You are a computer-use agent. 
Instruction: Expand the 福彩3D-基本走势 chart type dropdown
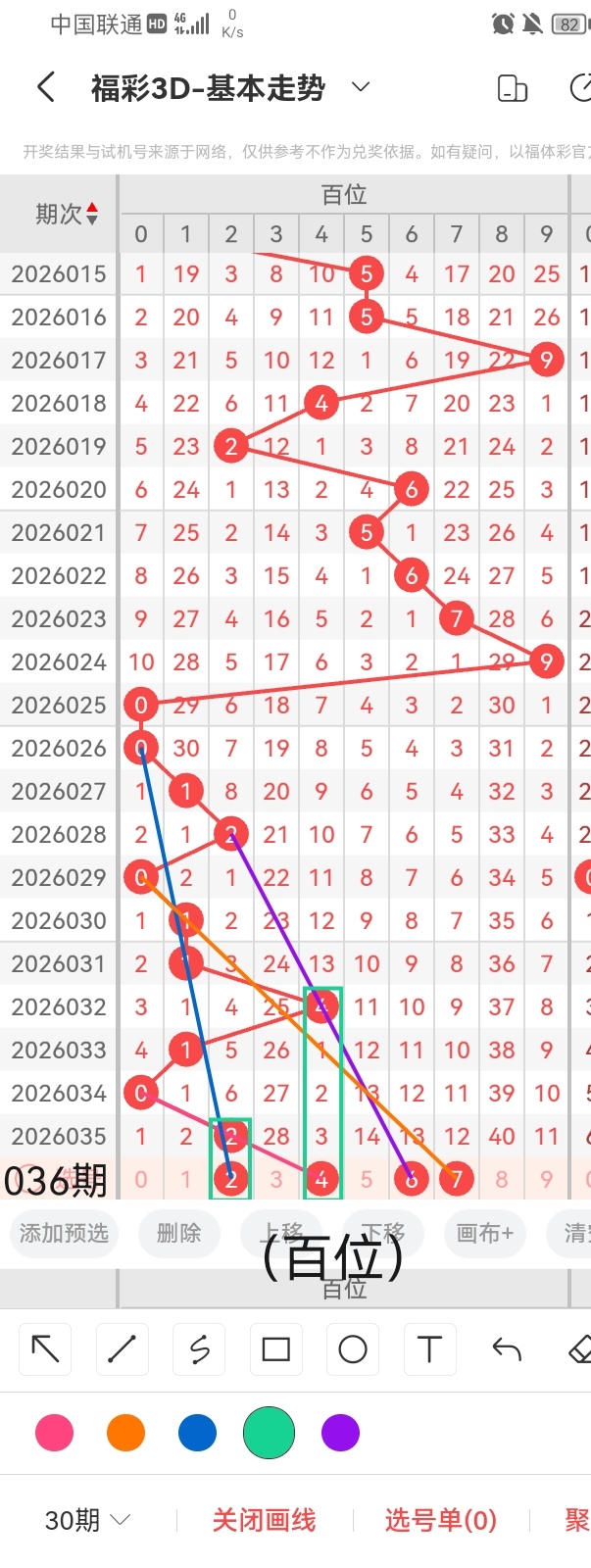(361, 87)
